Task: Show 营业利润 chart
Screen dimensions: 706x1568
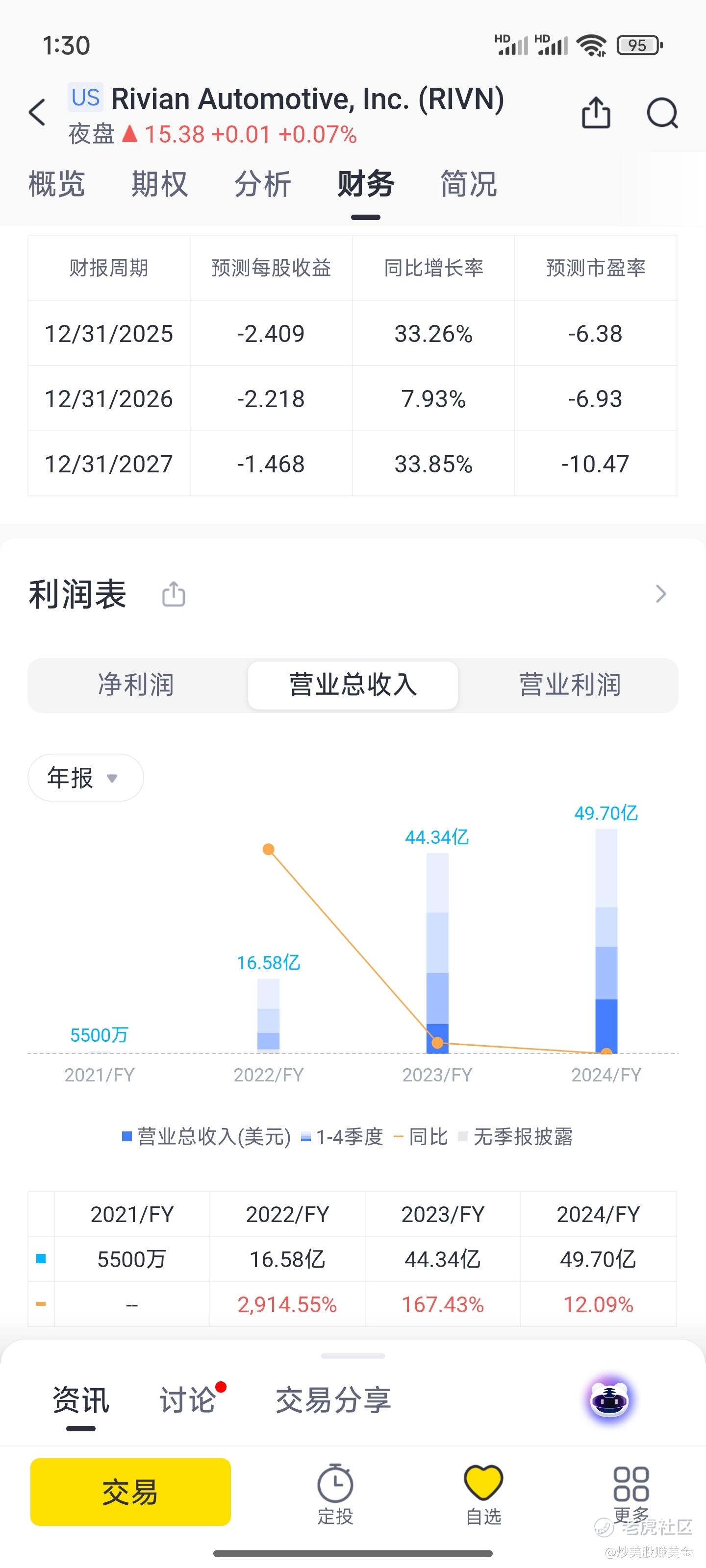Action: (570, 685)
